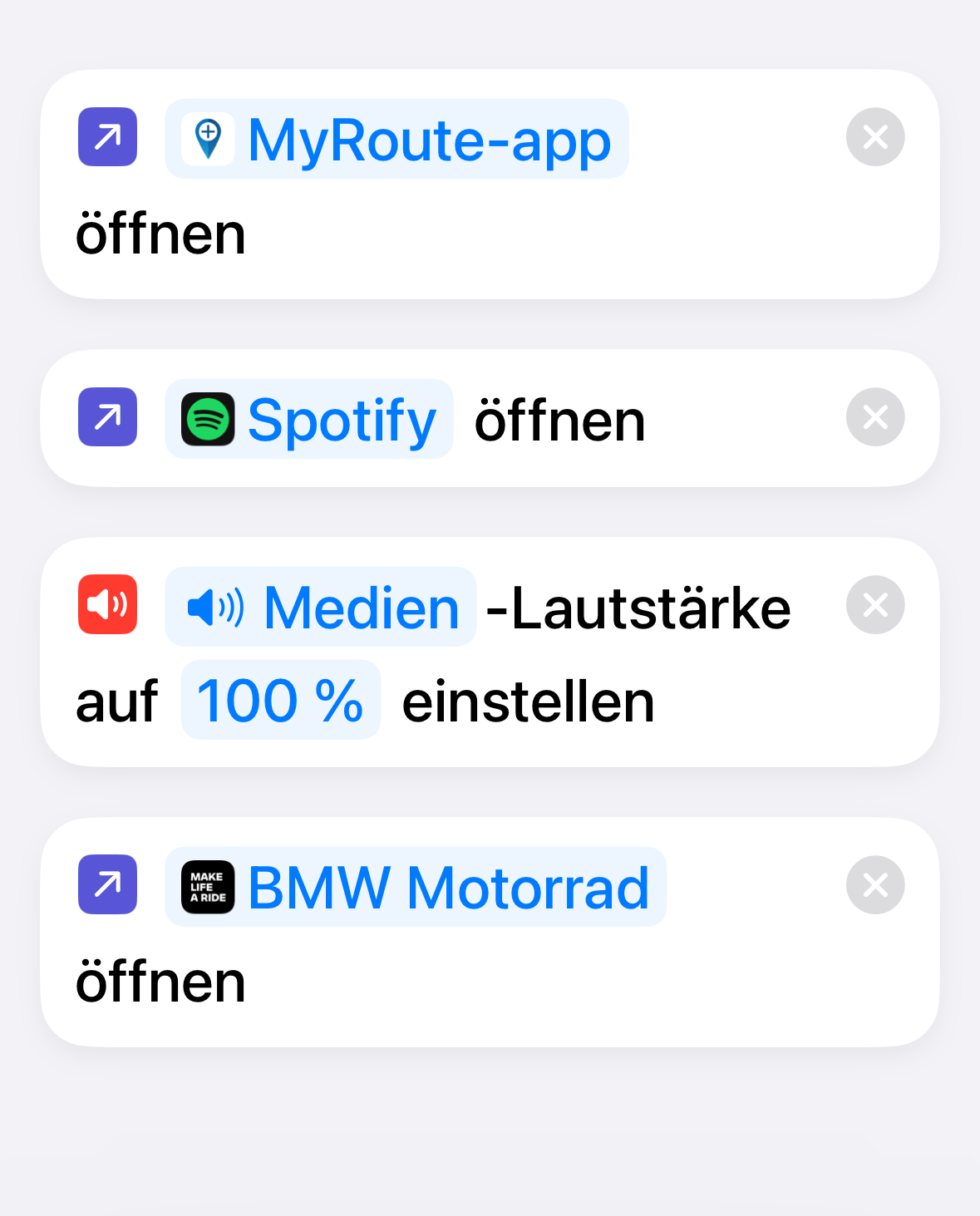Select the Medien volume type token
The width and height of the screenshot is (980, 1216).
pos(321,607)
